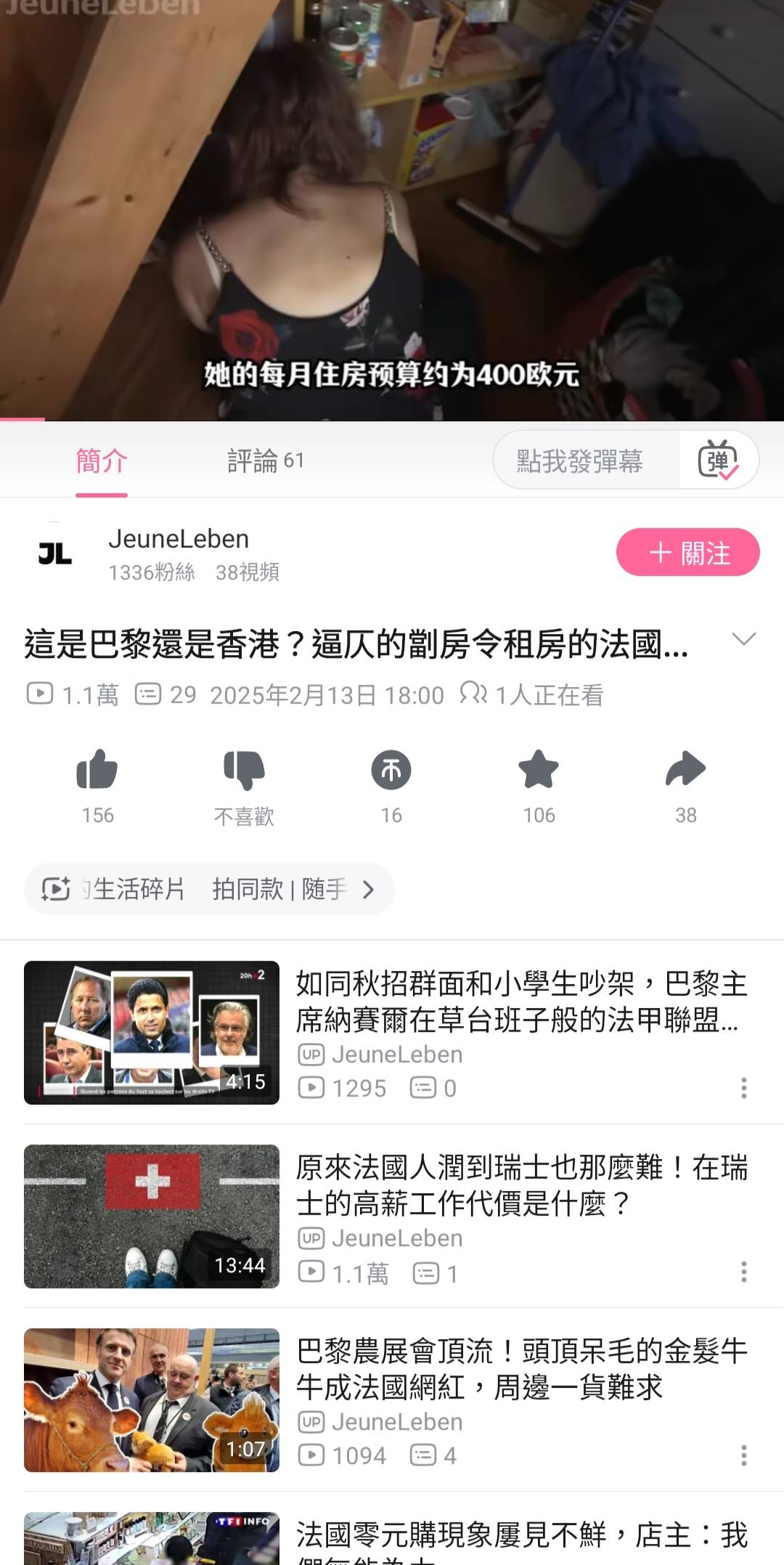The height and width of the screenshot is (1565, 784).
Task: Mark video as 不喜歡
Action: point(244,771)
